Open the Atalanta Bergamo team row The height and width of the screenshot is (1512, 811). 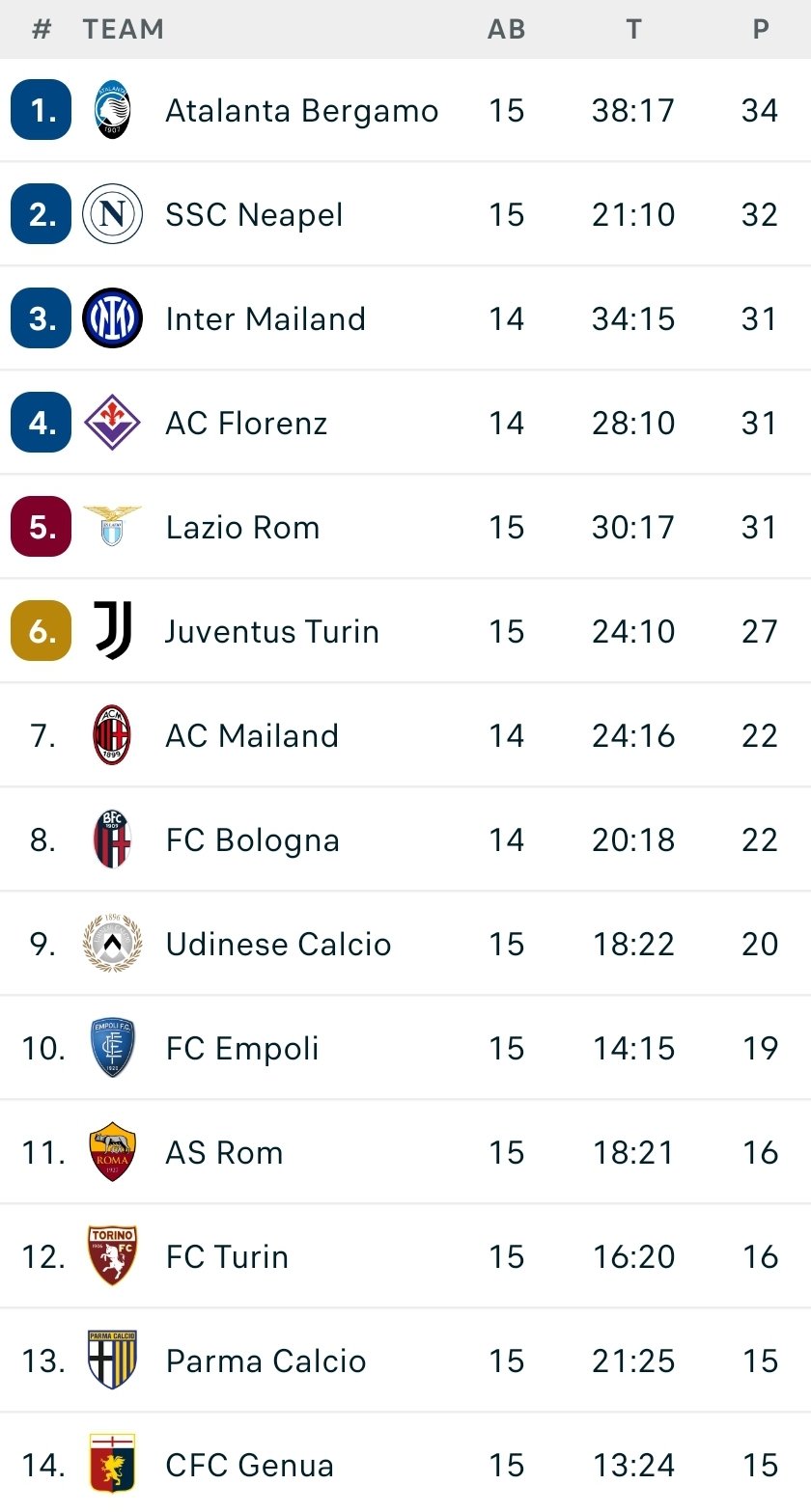click(x=405, y=110)
